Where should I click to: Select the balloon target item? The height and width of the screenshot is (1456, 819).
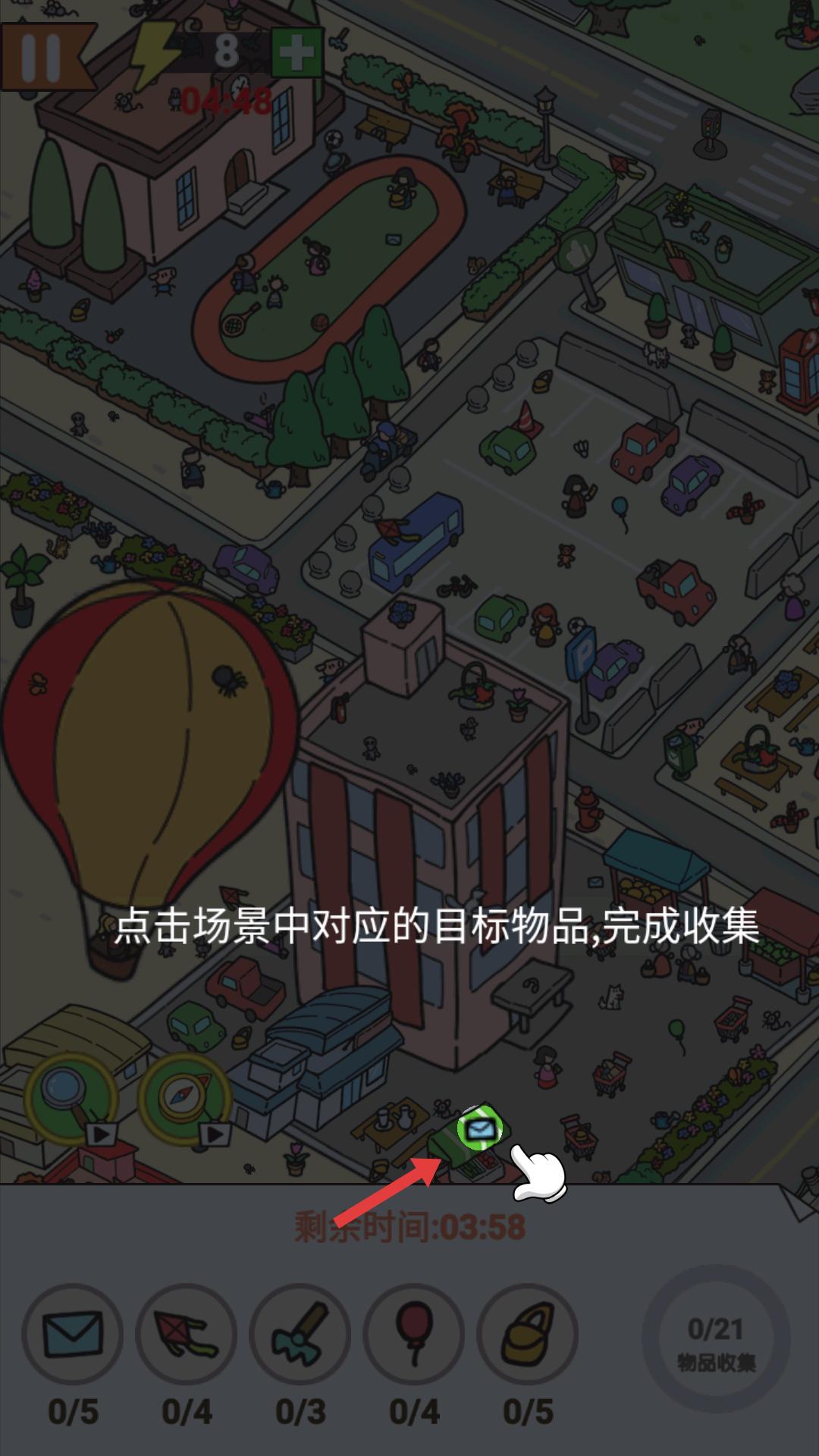point(414,1335)
